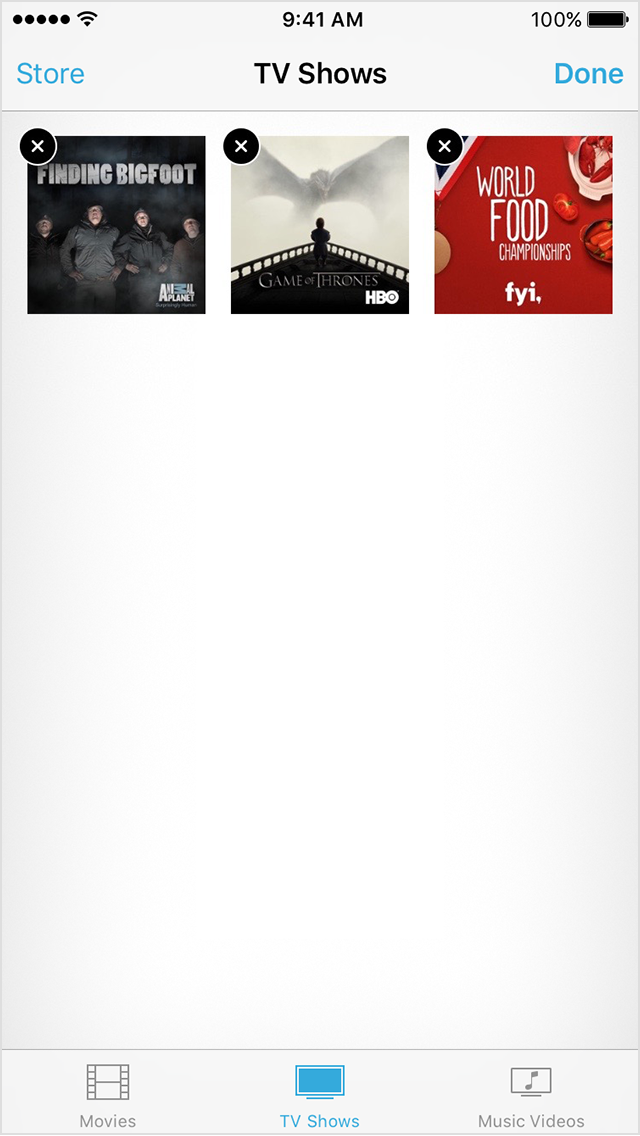Remove Game of Thrones from the library
The height and width of the screenshot is (1136, 640).
coord(241,147)
